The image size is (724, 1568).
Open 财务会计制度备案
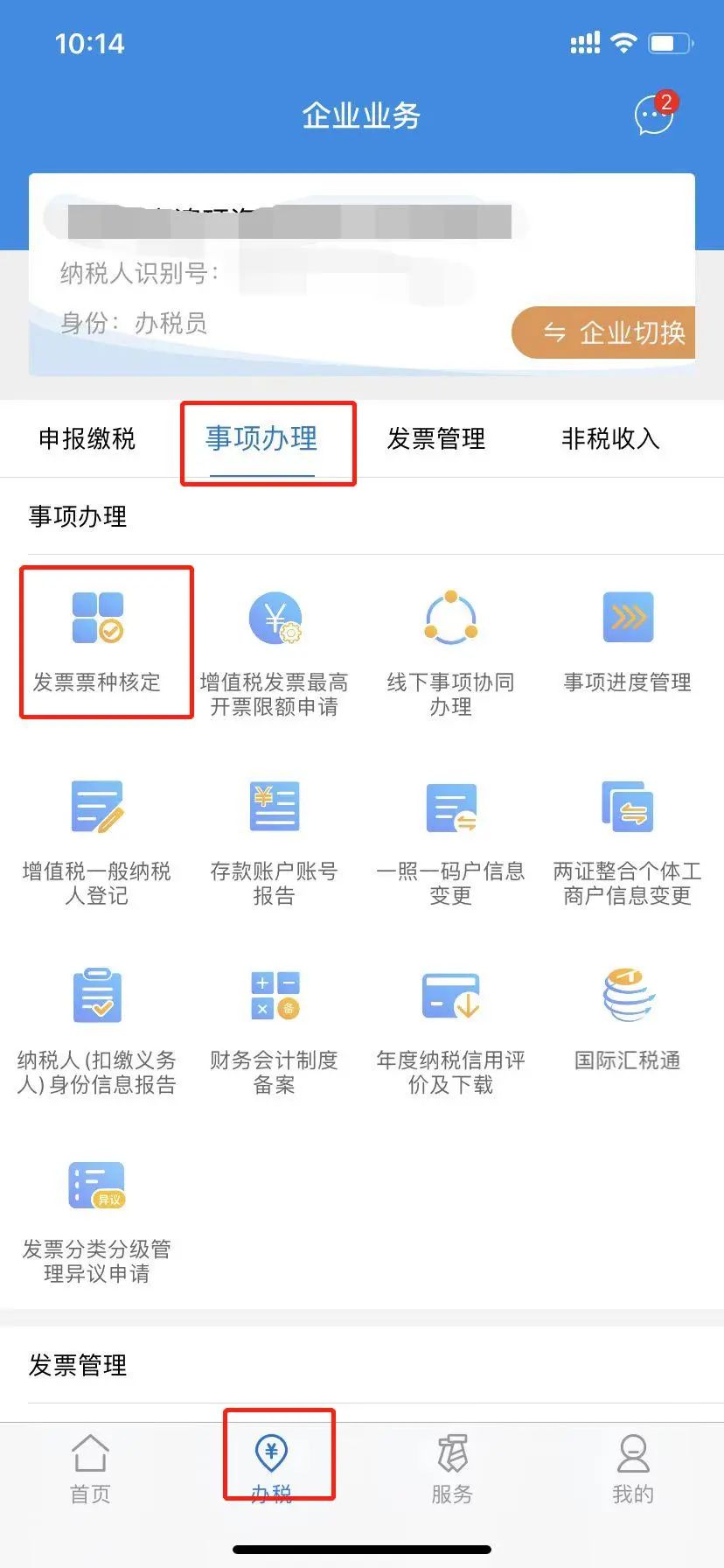(274, 1031)
